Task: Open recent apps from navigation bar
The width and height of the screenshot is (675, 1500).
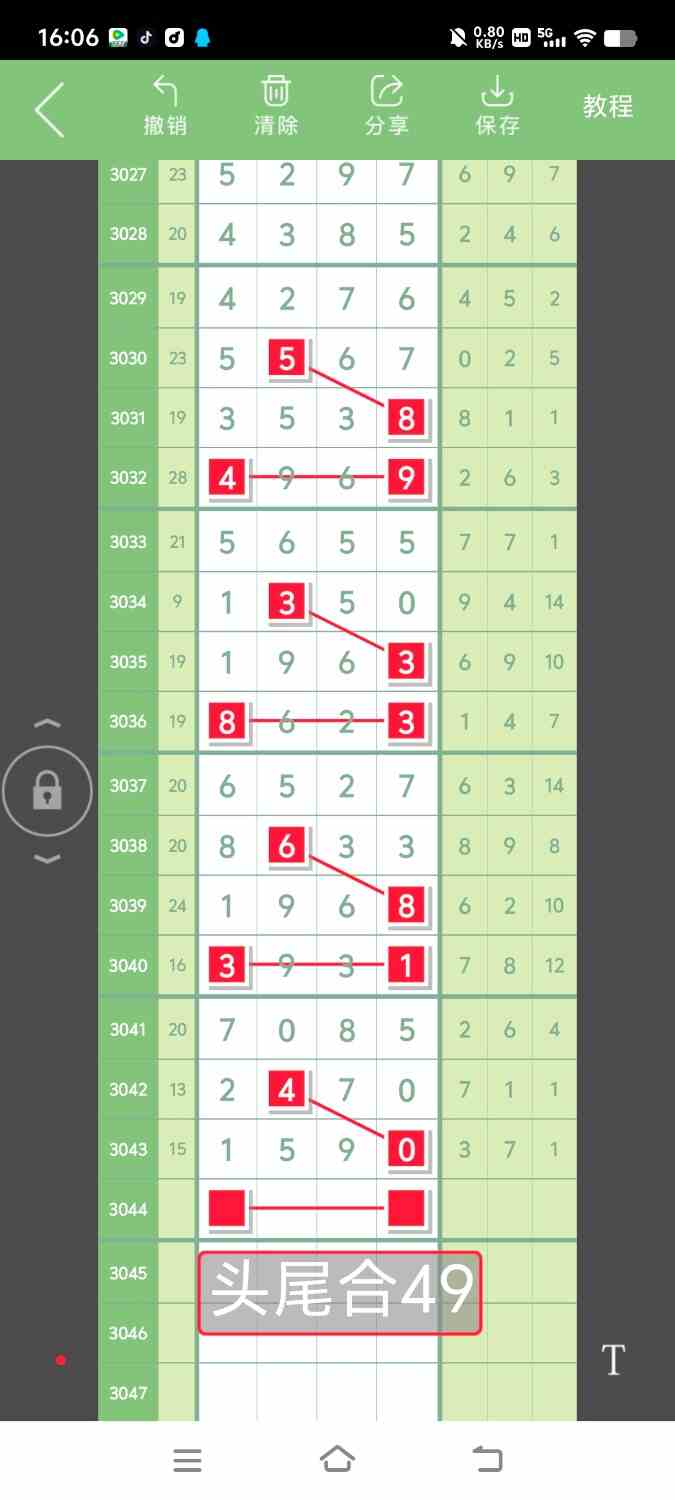Action: pyautogui.click(x=187, y=1461)
